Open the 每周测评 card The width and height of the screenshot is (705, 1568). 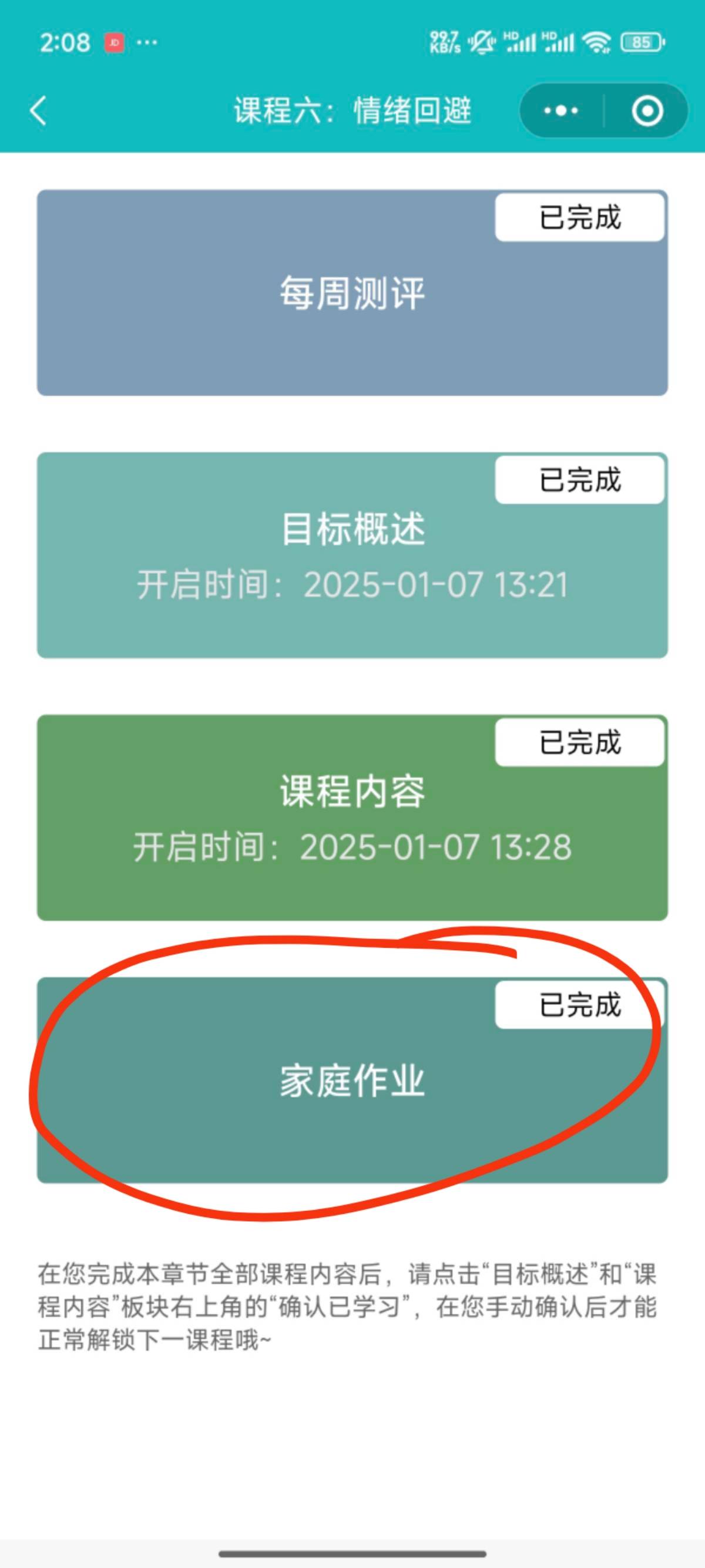click(x=352, y=294)
